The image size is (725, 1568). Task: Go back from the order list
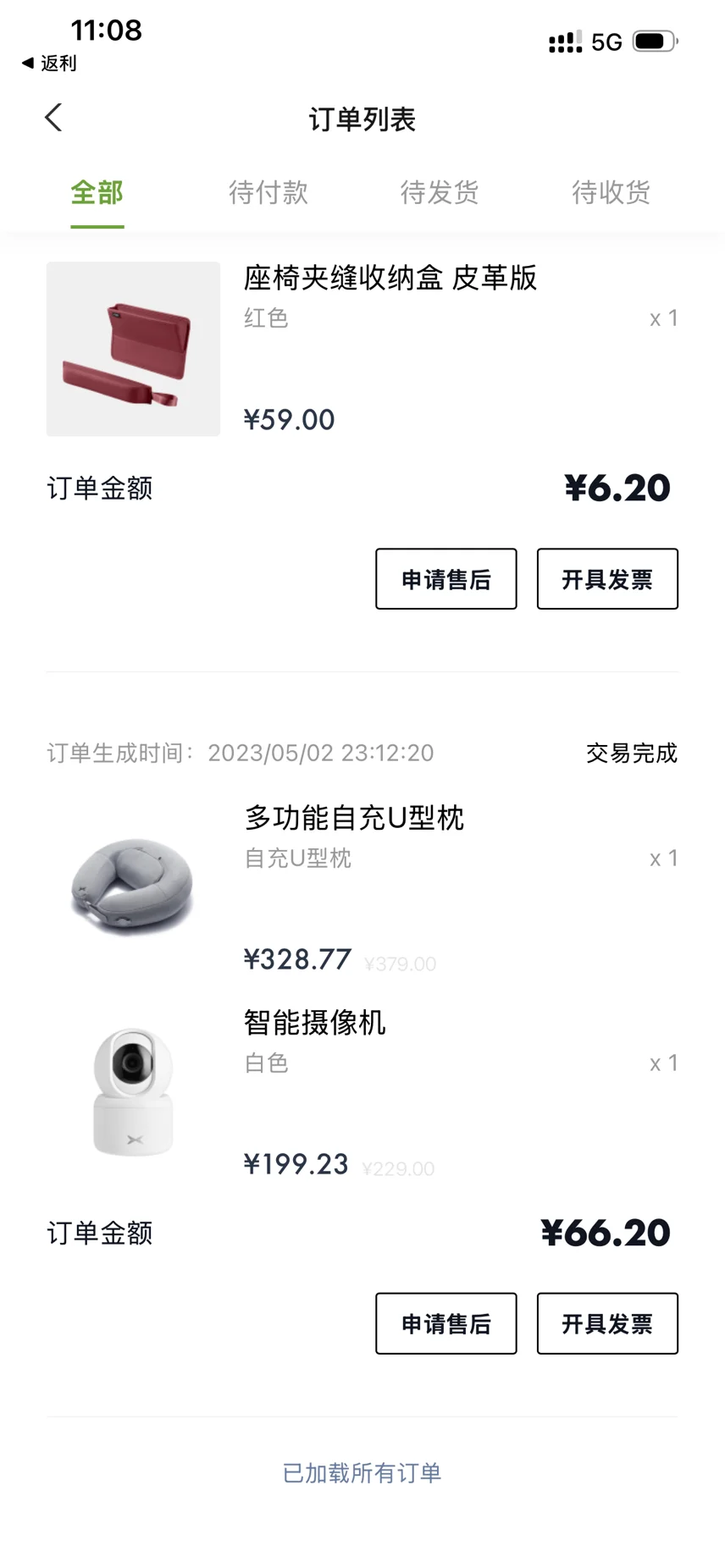[53, 118]
